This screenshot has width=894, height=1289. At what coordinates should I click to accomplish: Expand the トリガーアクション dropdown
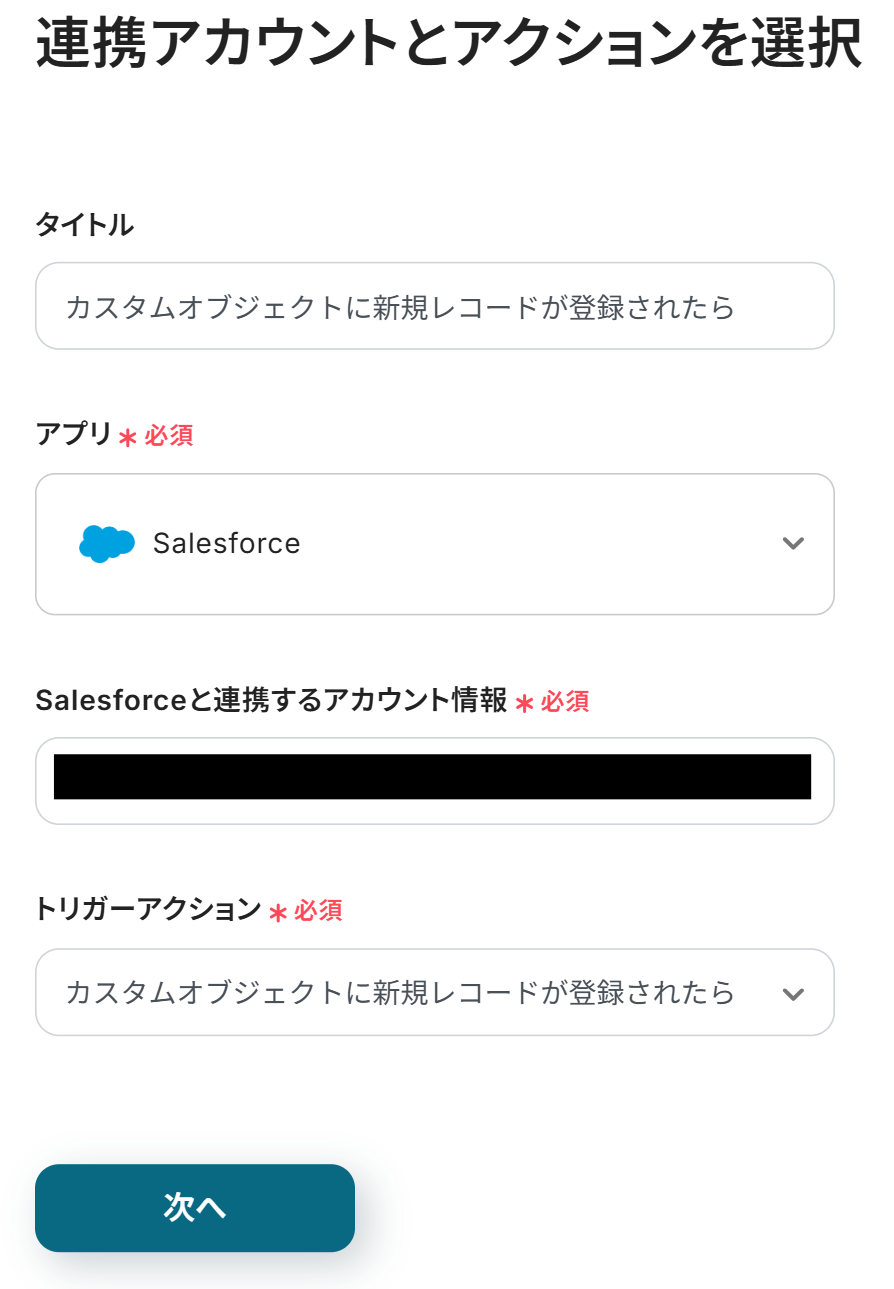[434, 992]
